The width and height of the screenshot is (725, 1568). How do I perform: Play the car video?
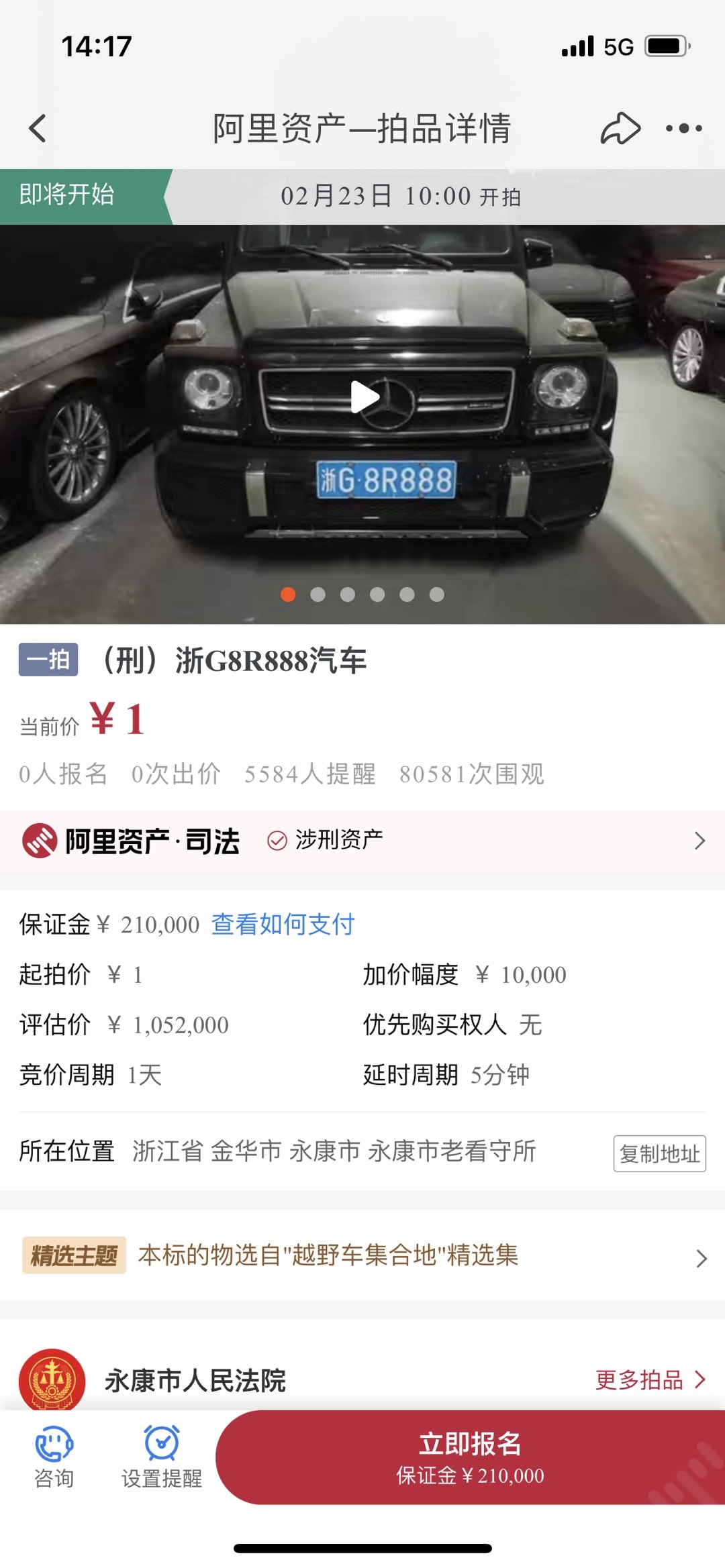(x=364, y=397)
